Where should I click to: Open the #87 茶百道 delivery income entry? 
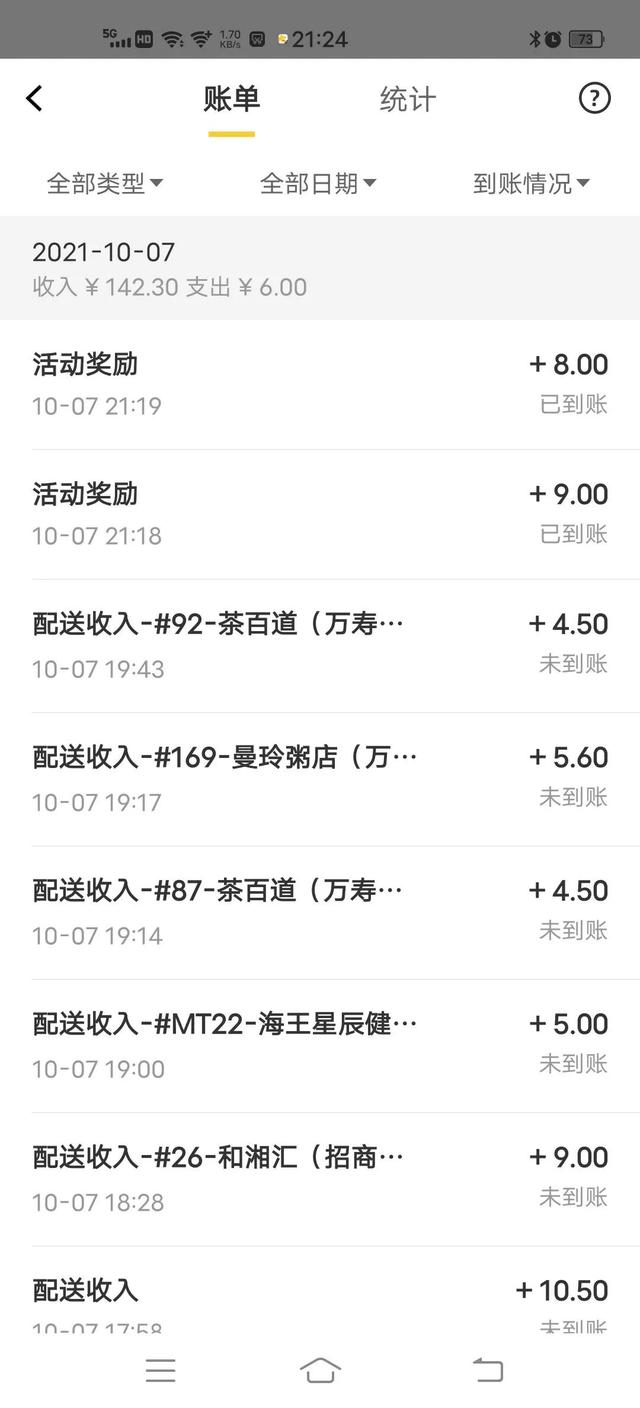[x=320, y=912]
